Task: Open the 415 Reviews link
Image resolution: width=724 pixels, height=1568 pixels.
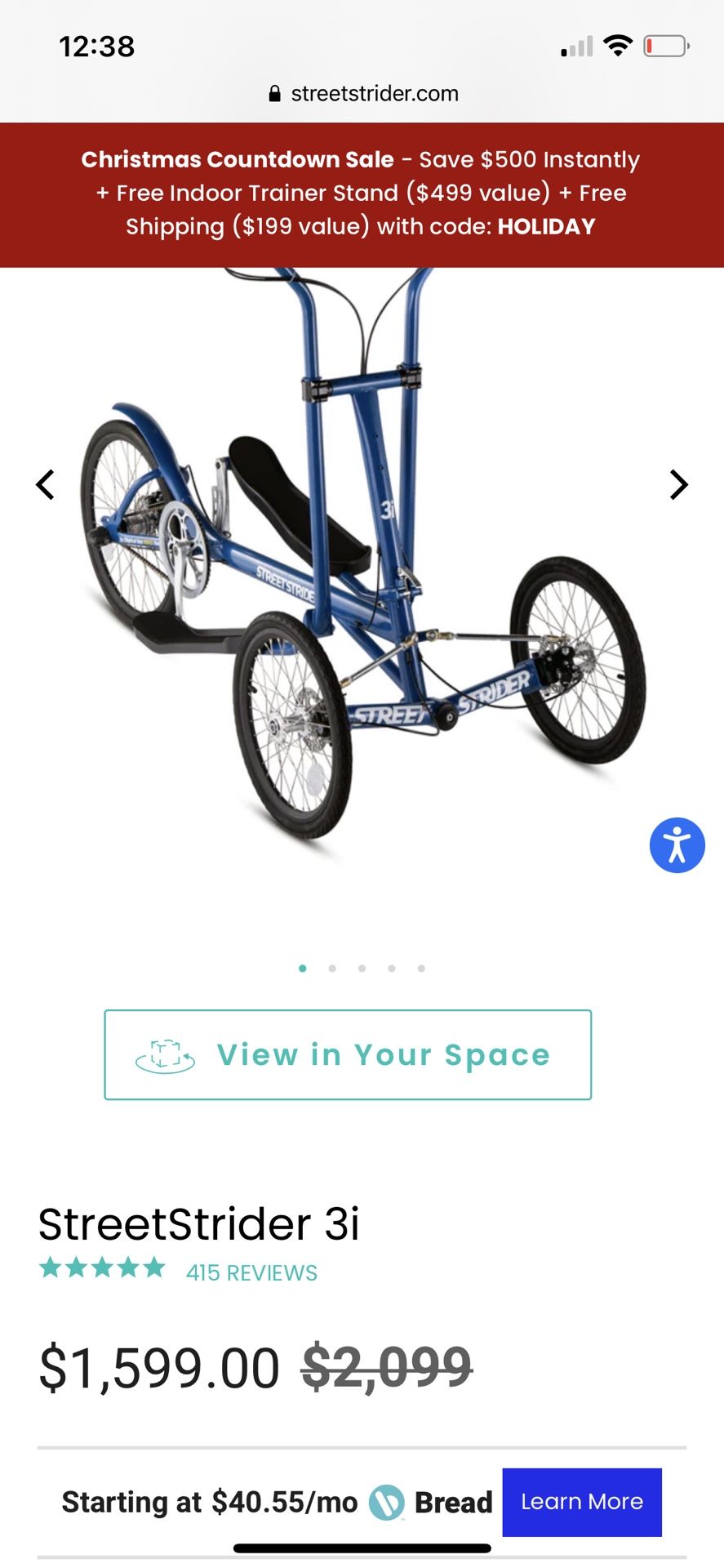Action: point(251,1272)
